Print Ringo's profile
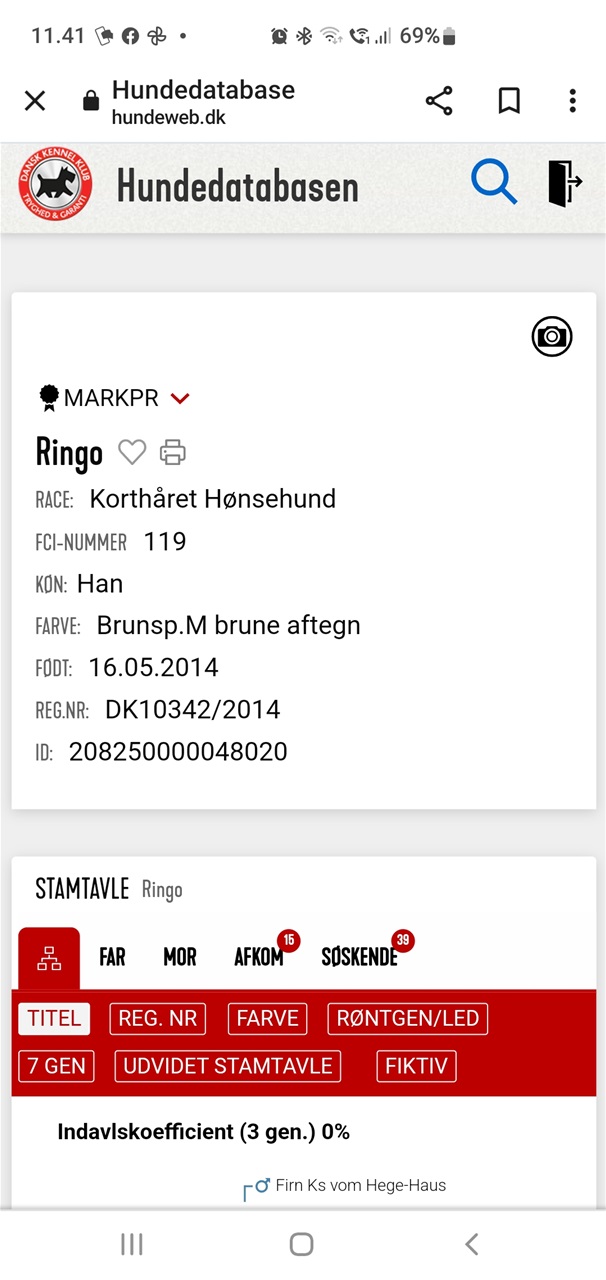Image resolution: width=606 pixels, height=1280 pixels. click(173, 452)
